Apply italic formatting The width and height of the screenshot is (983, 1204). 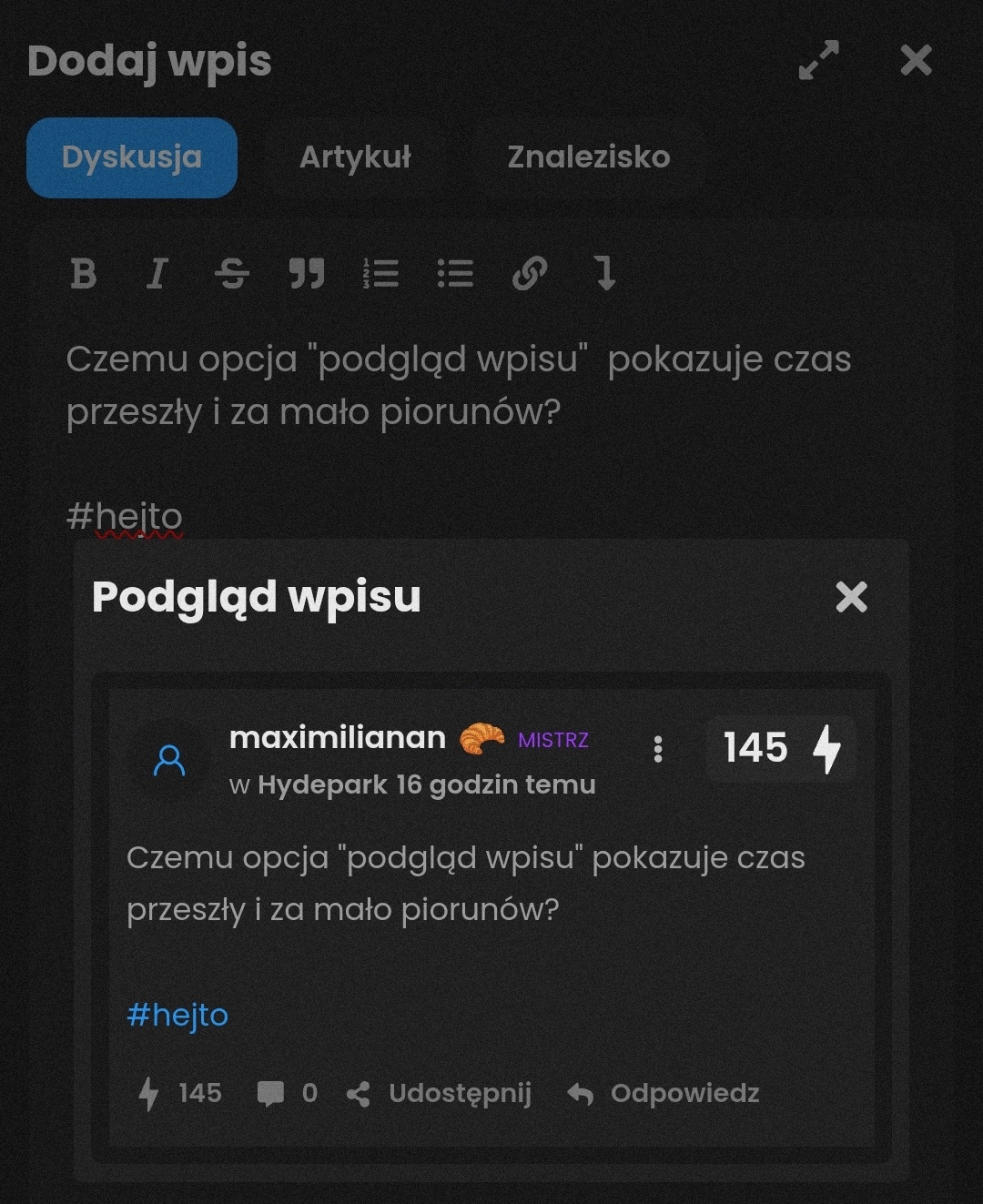157,273
